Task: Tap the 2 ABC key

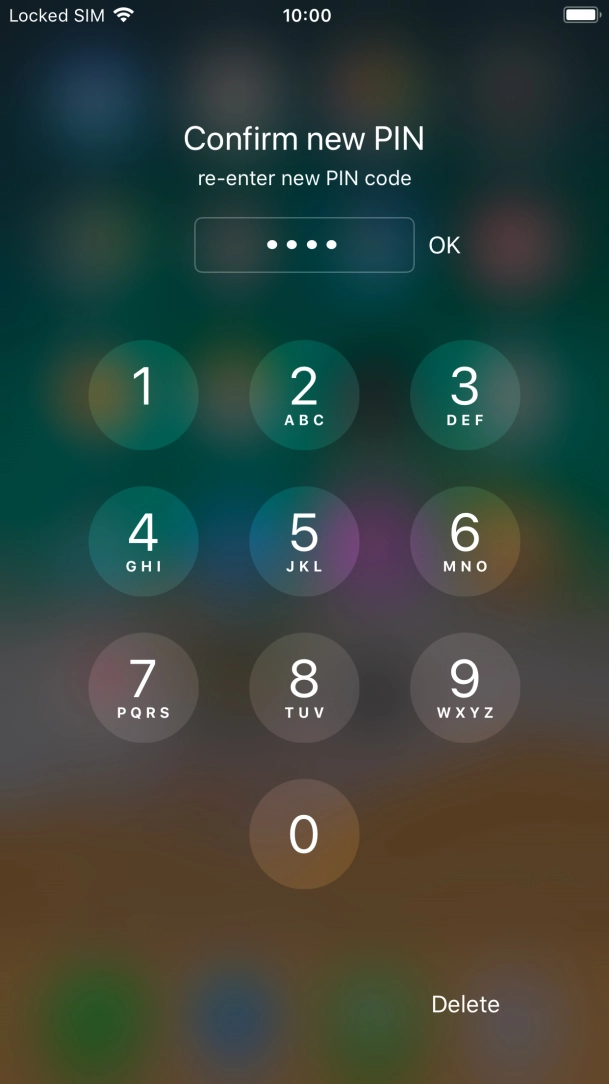Action: (x=304, y=395)
